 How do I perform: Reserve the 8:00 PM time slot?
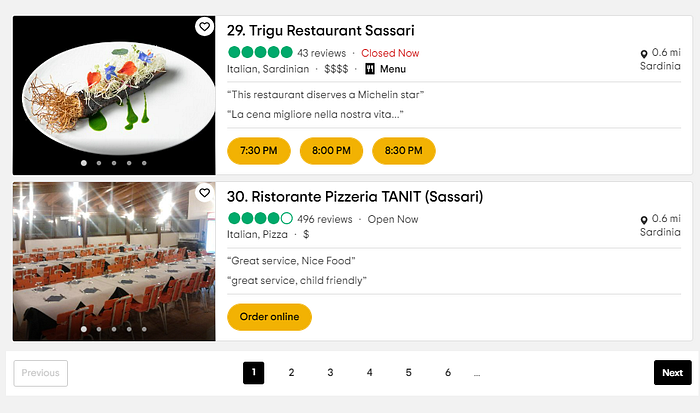click(x=331, y=151)
